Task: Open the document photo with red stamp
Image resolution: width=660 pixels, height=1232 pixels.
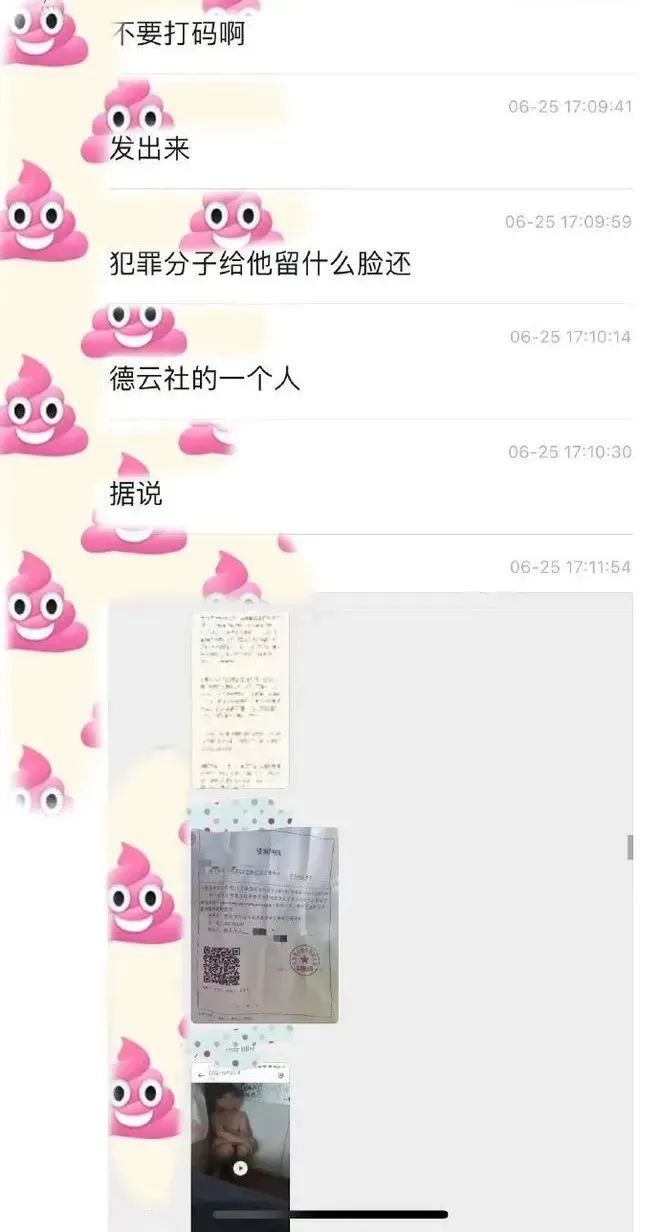Action: pyautogui.click(x=265, y=925)
